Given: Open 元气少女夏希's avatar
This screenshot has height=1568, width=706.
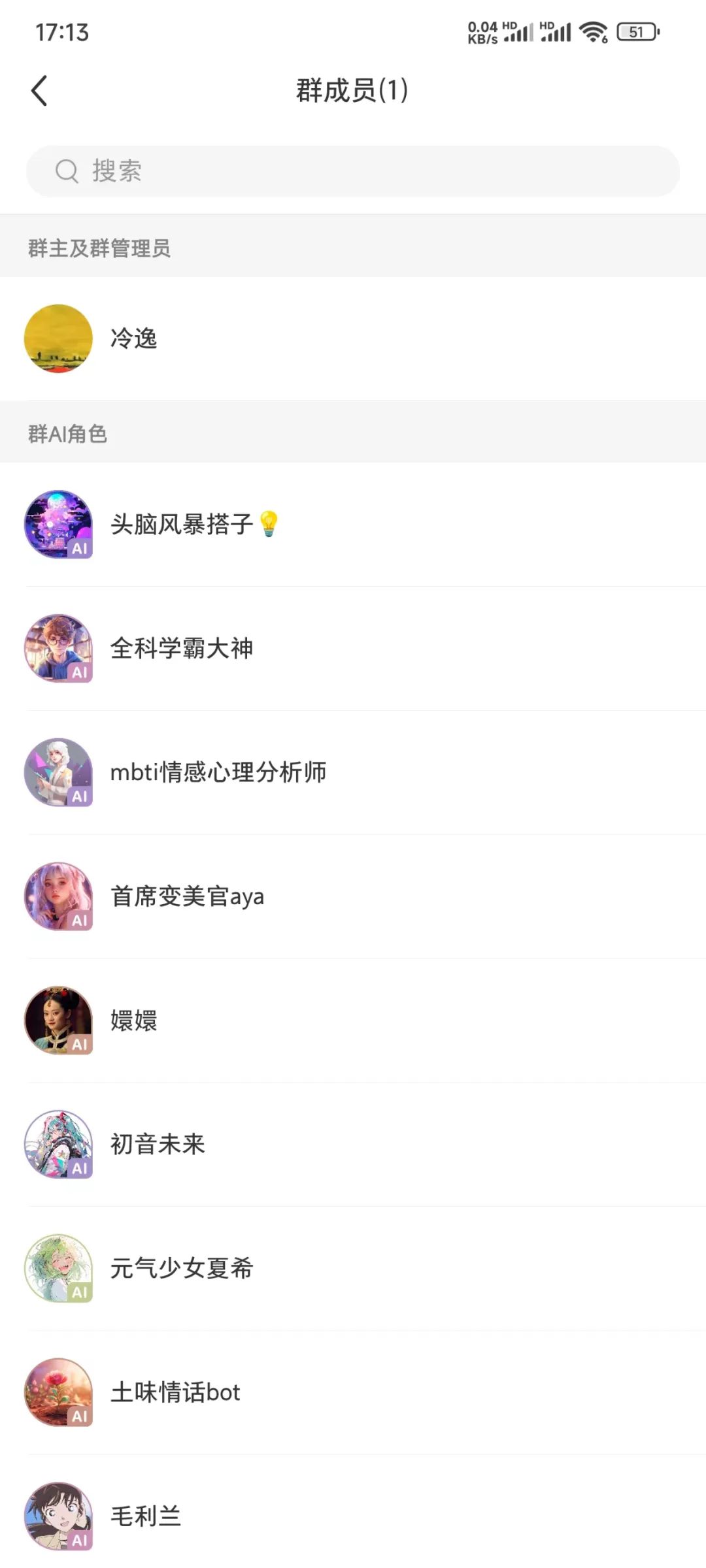Looking at the screenshot, I should point(58,1269).
